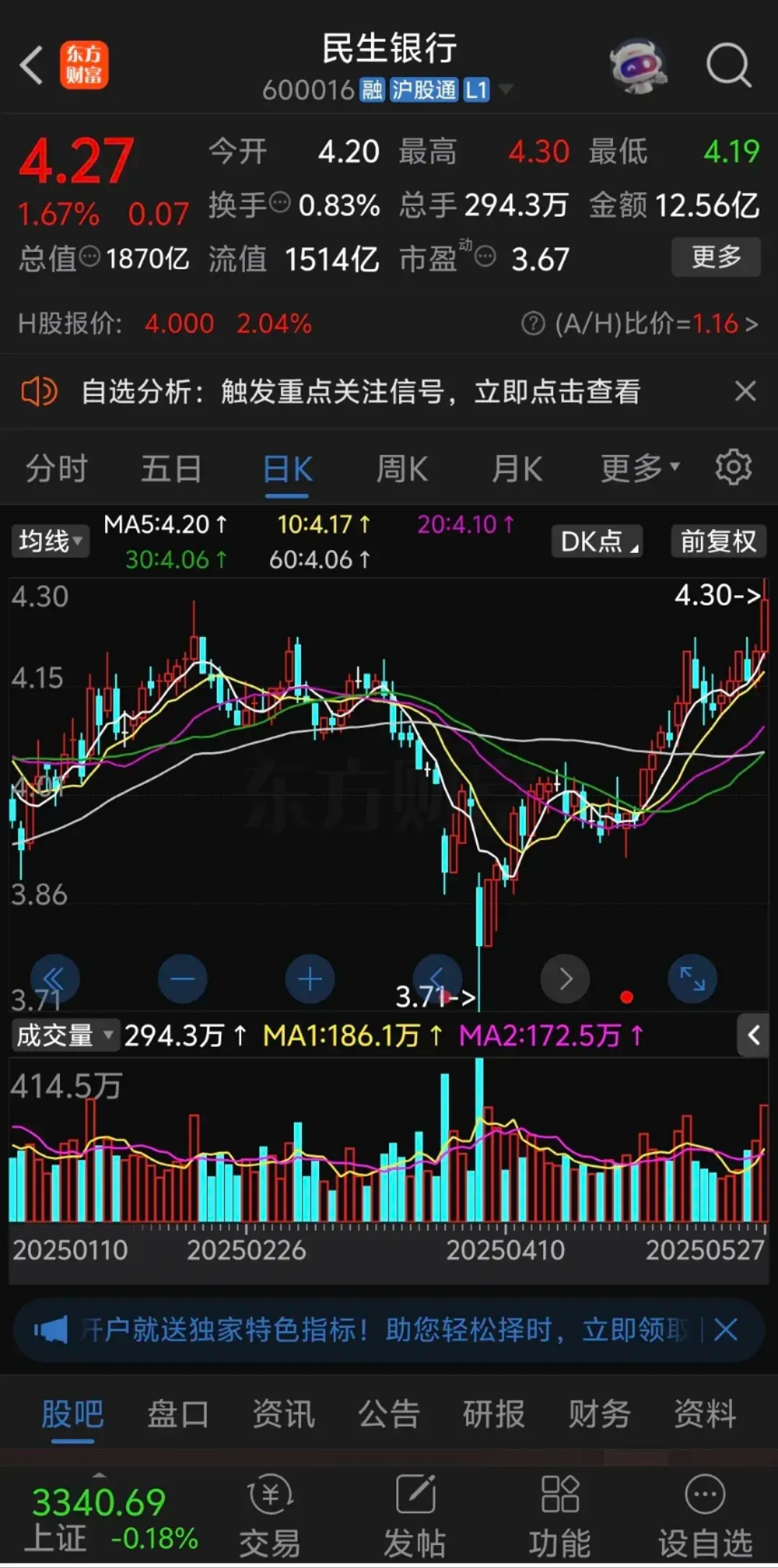Open the 均线 indicator dropdown
Screen dimensions: 778x1568
click(x=50, y=541)
